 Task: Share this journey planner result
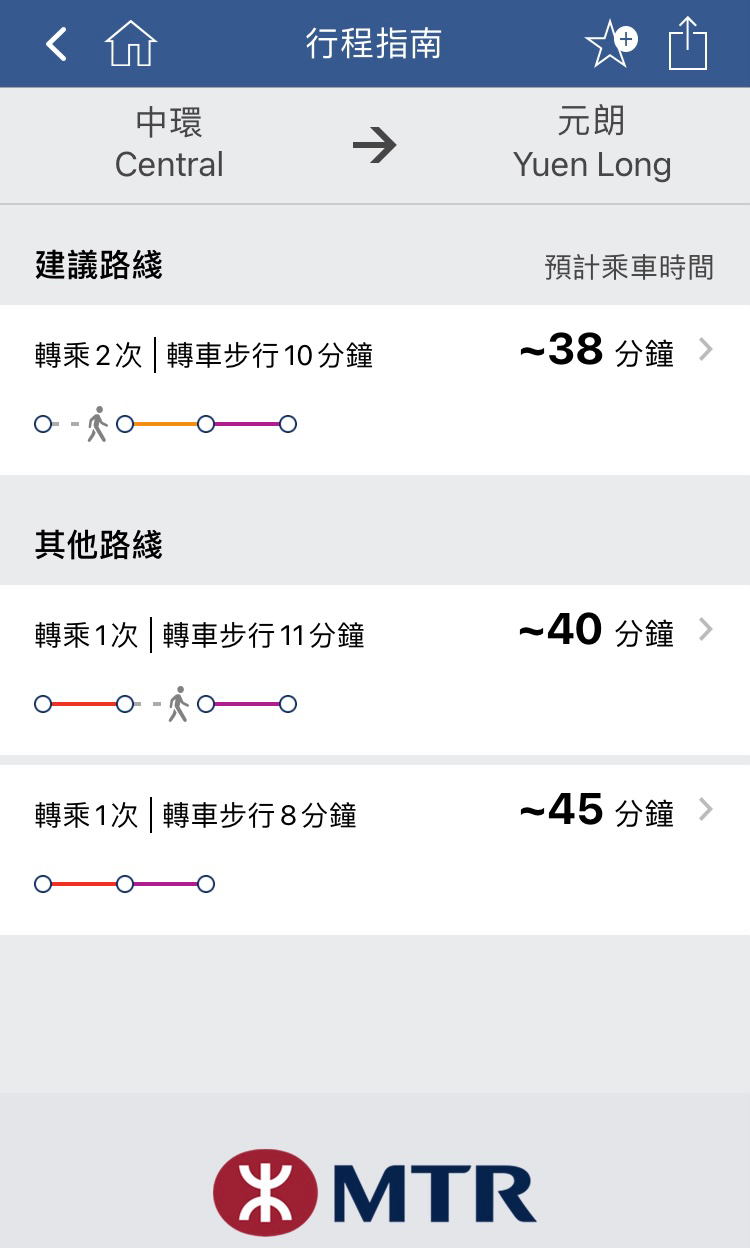[x=688, y=44]
